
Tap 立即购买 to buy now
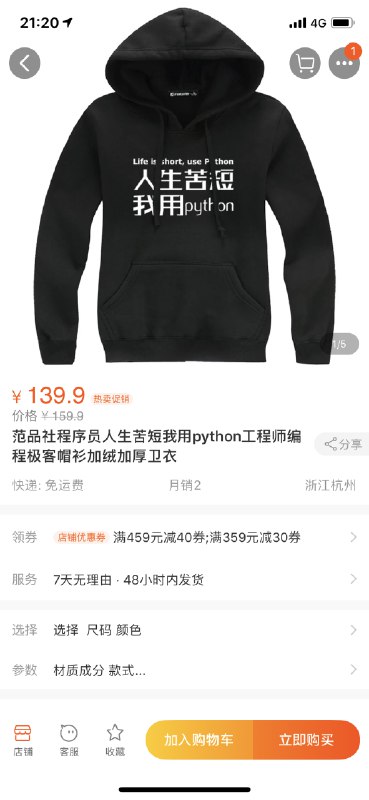307,740
